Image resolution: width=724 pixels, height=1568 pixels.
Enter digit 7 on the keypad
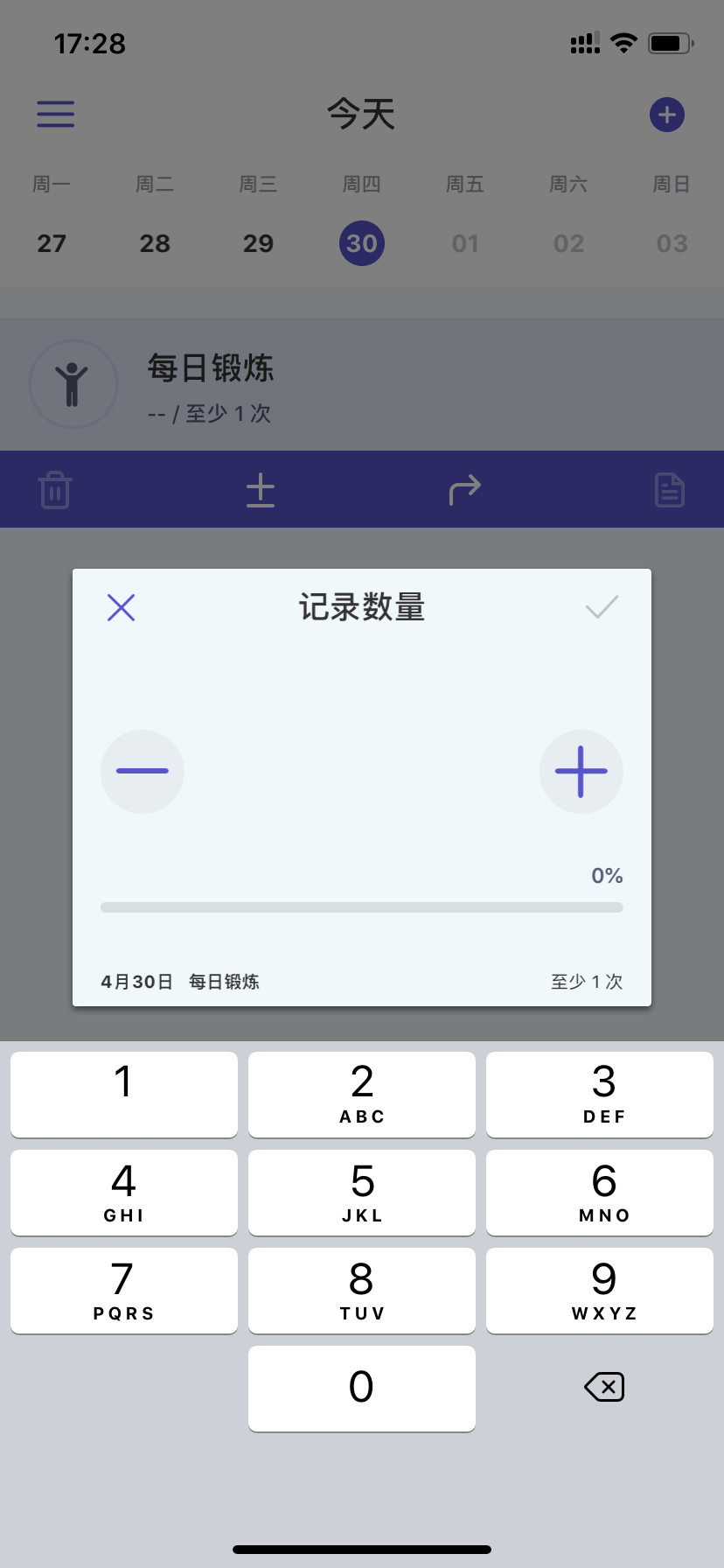click(124, 1290)
